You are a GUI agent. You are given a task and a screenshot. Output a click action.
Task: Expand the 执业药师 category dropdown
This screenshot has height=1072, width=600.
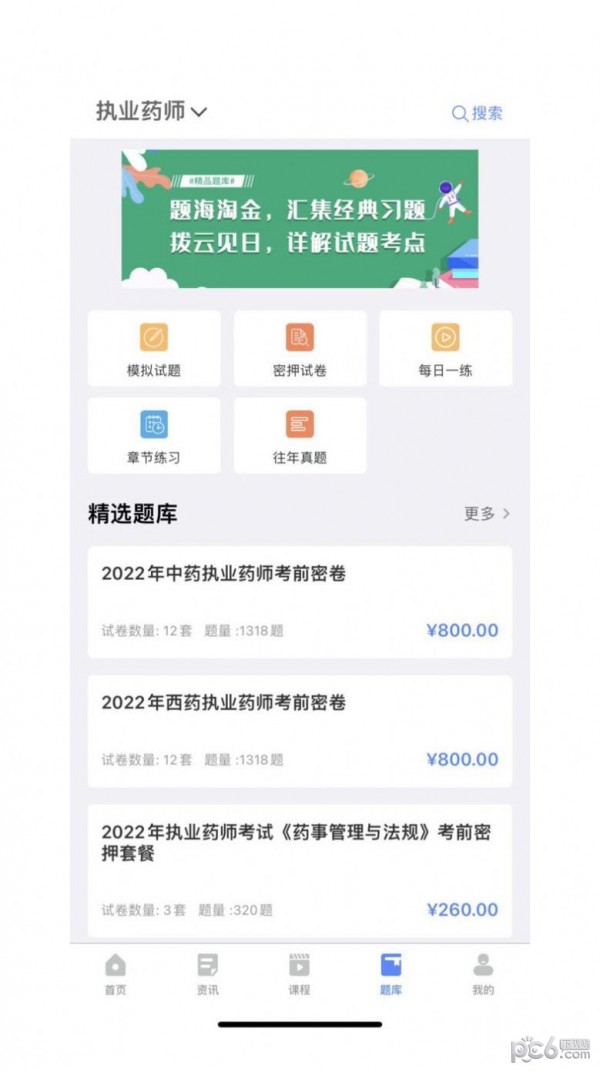click(x=151, y=111)
